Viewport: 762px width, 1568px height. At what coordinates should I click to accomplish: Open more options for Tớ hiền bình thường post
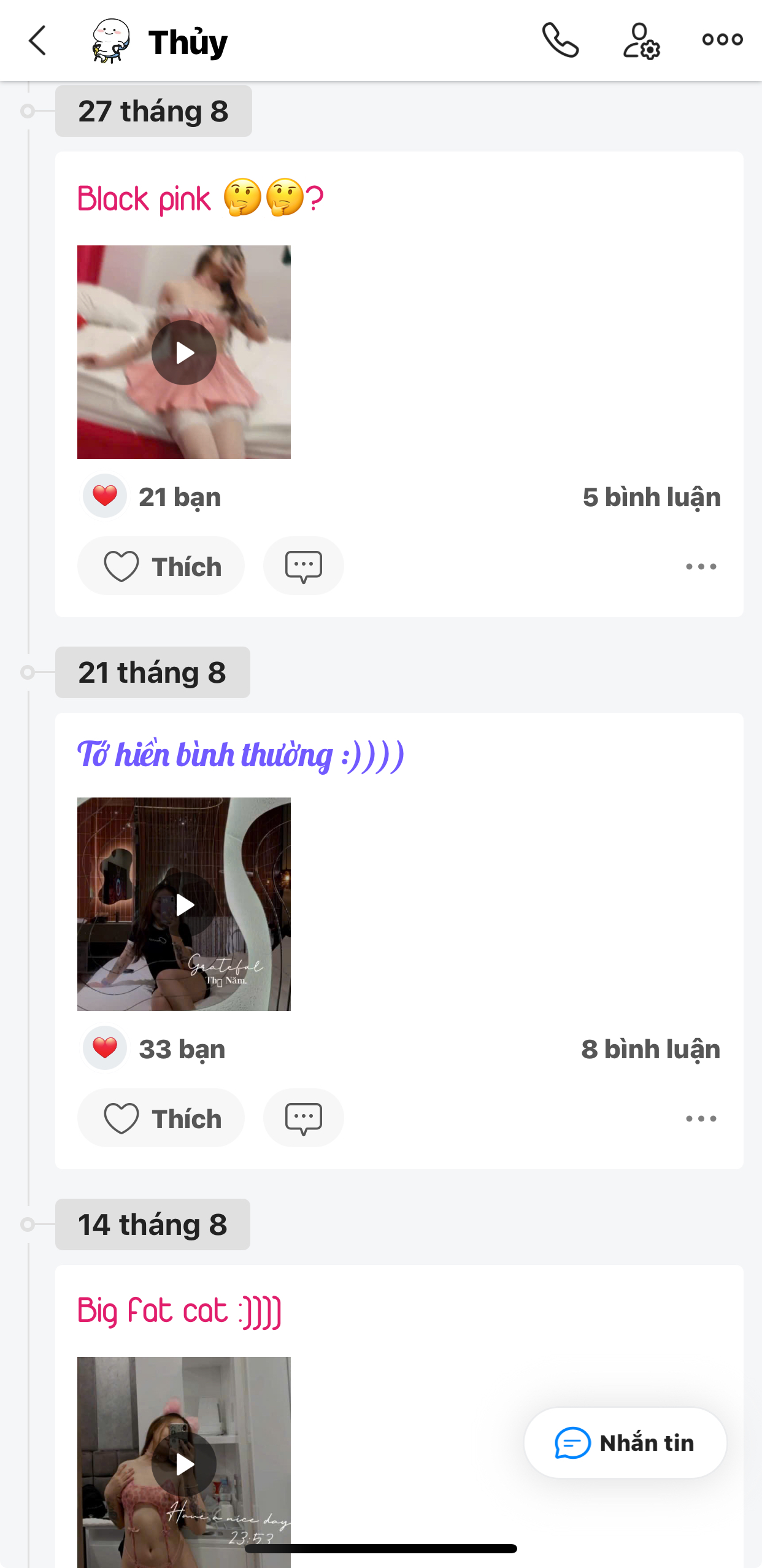(x=701, y=1118)
